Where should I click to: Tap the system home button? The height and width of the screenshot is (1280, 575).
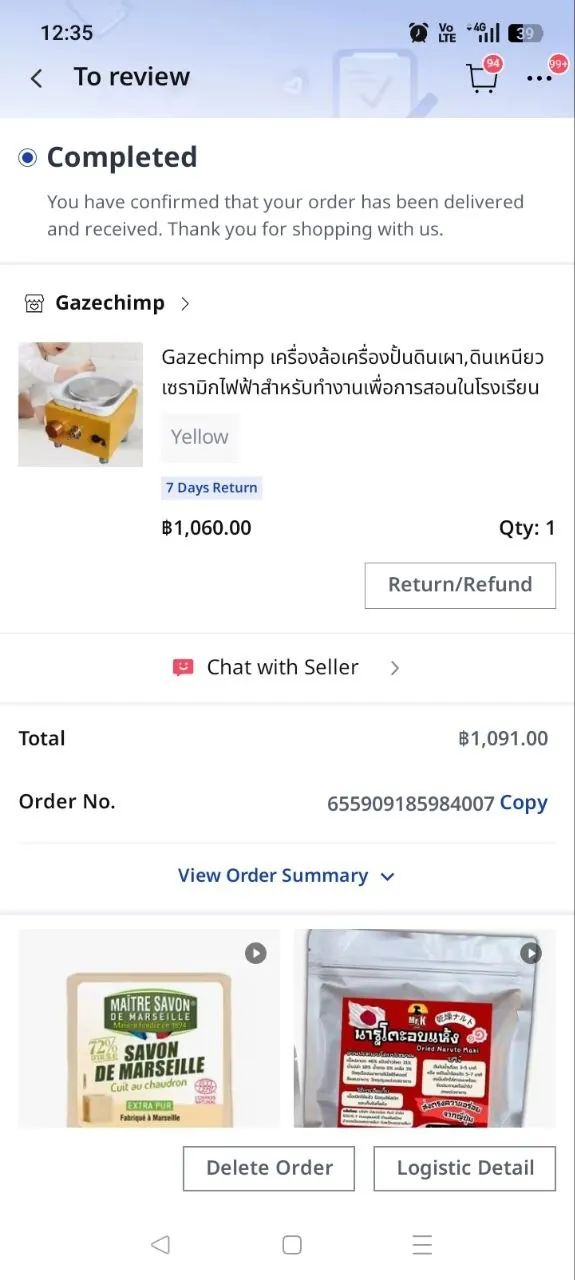coord(292,1245)
